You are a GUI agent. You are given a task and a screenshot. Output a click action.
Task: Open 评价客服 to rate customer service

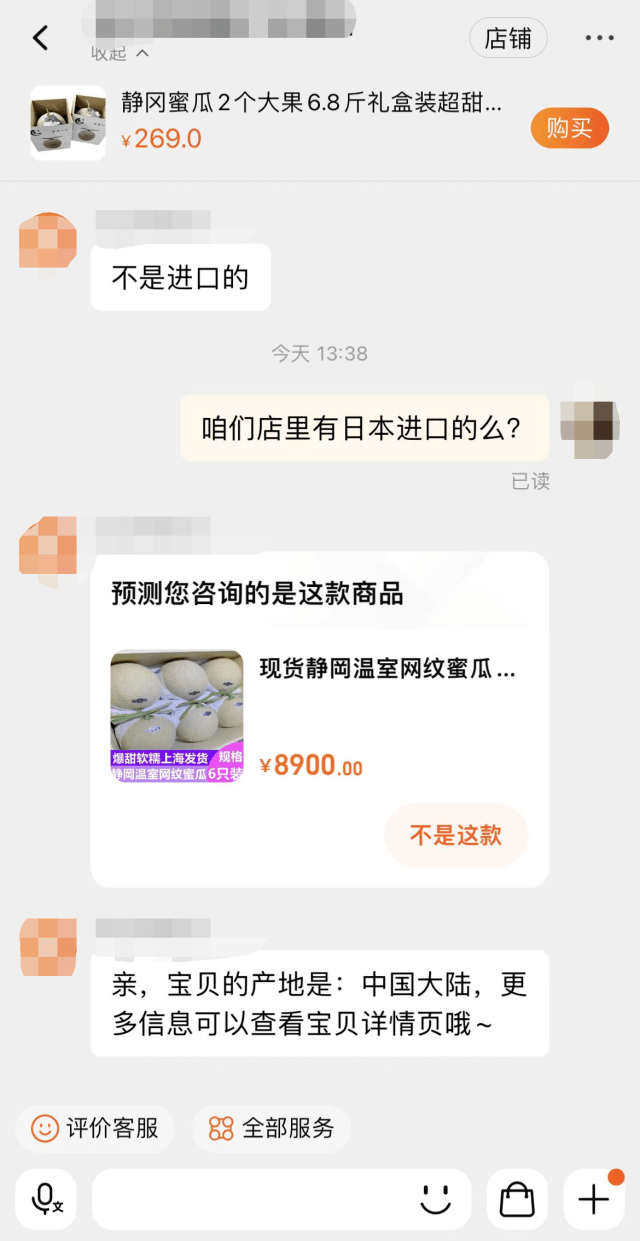[95, 1129]
